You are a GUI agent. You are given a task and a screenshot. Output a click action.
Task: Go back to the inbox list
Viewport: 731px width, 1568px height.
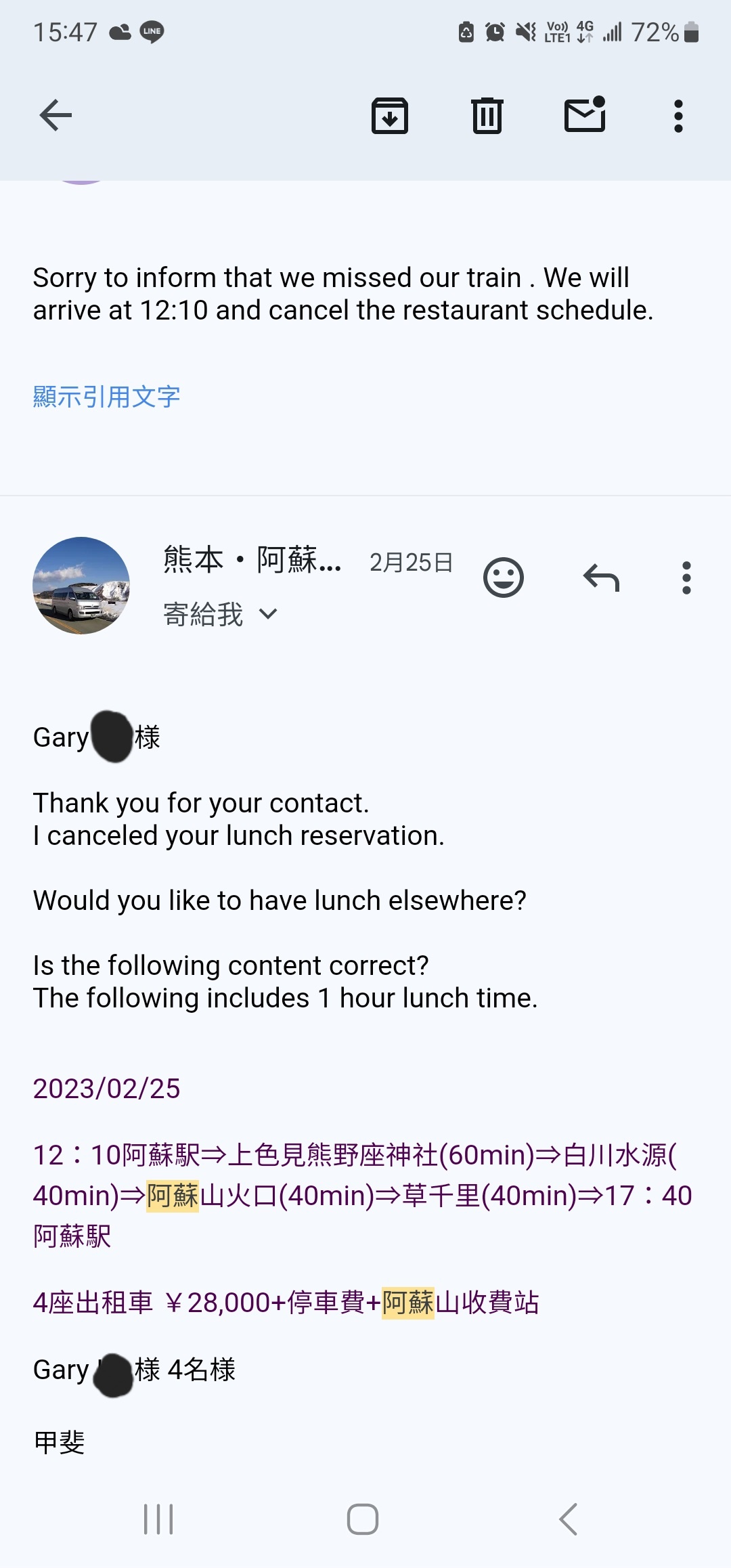click(56, 115)
